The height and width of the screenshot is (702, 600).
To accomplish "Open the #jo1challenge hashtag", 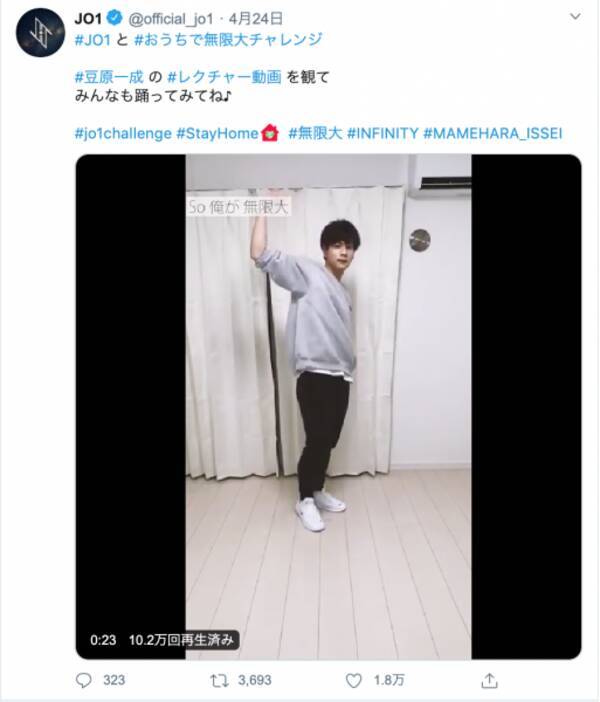I will point(123,133).
